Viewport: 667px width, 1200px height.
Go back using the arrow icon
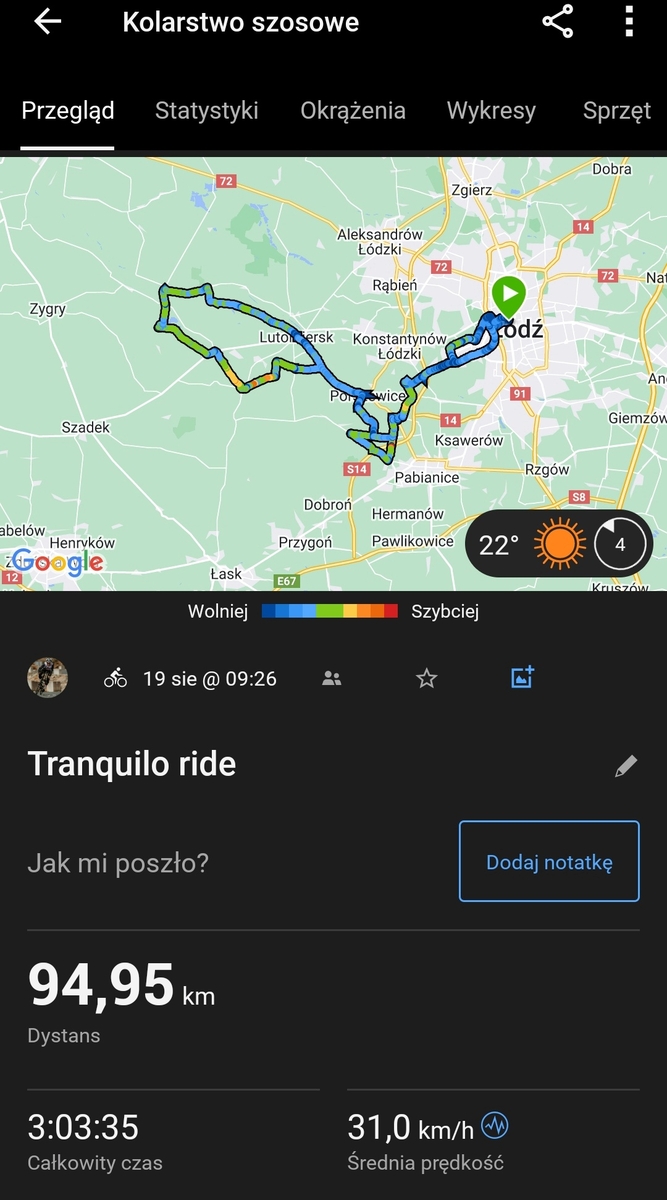point(47,22)
